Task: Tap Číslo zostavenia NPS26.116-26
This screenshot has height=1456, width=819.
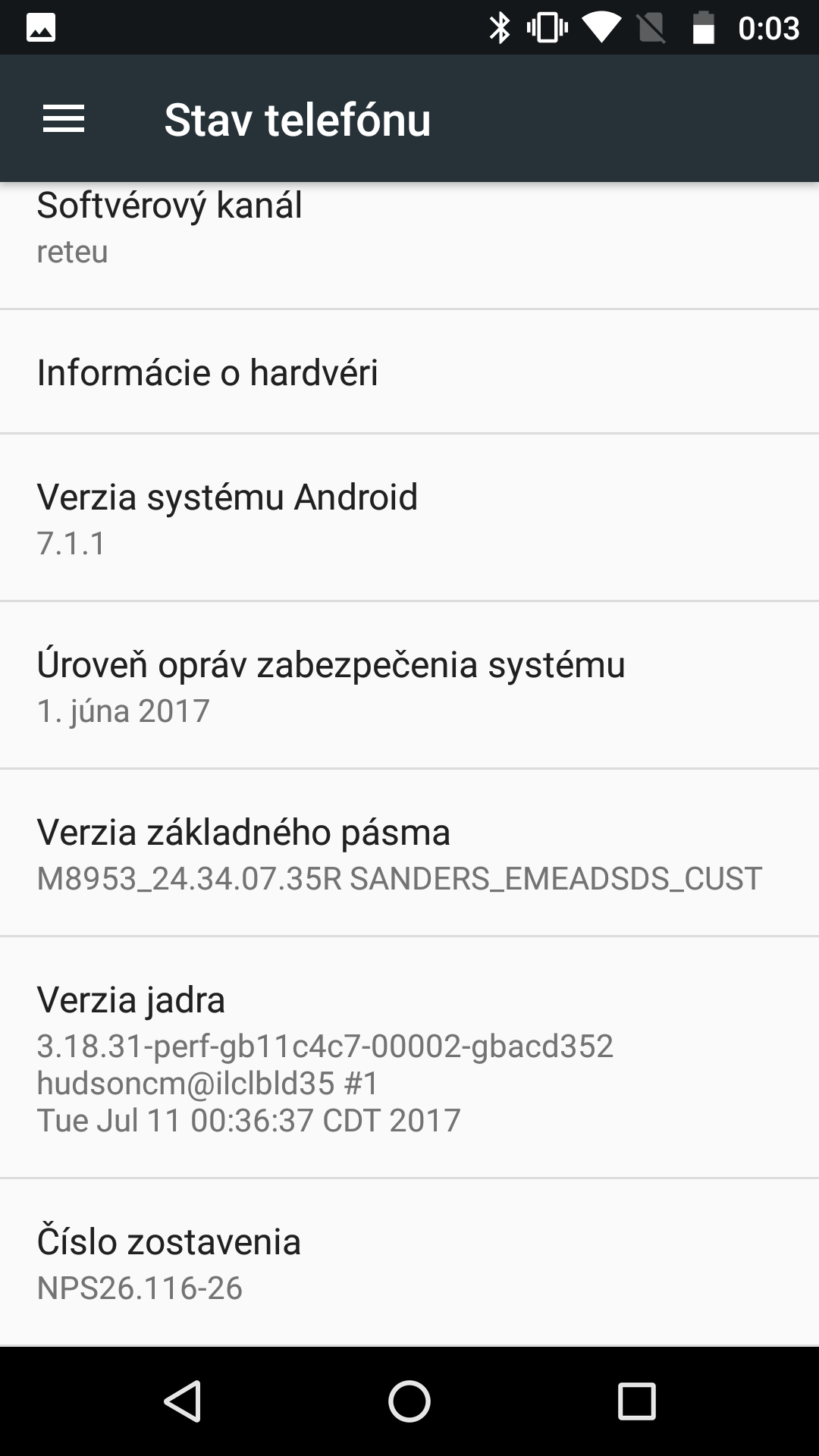Action: [409, 1263]
